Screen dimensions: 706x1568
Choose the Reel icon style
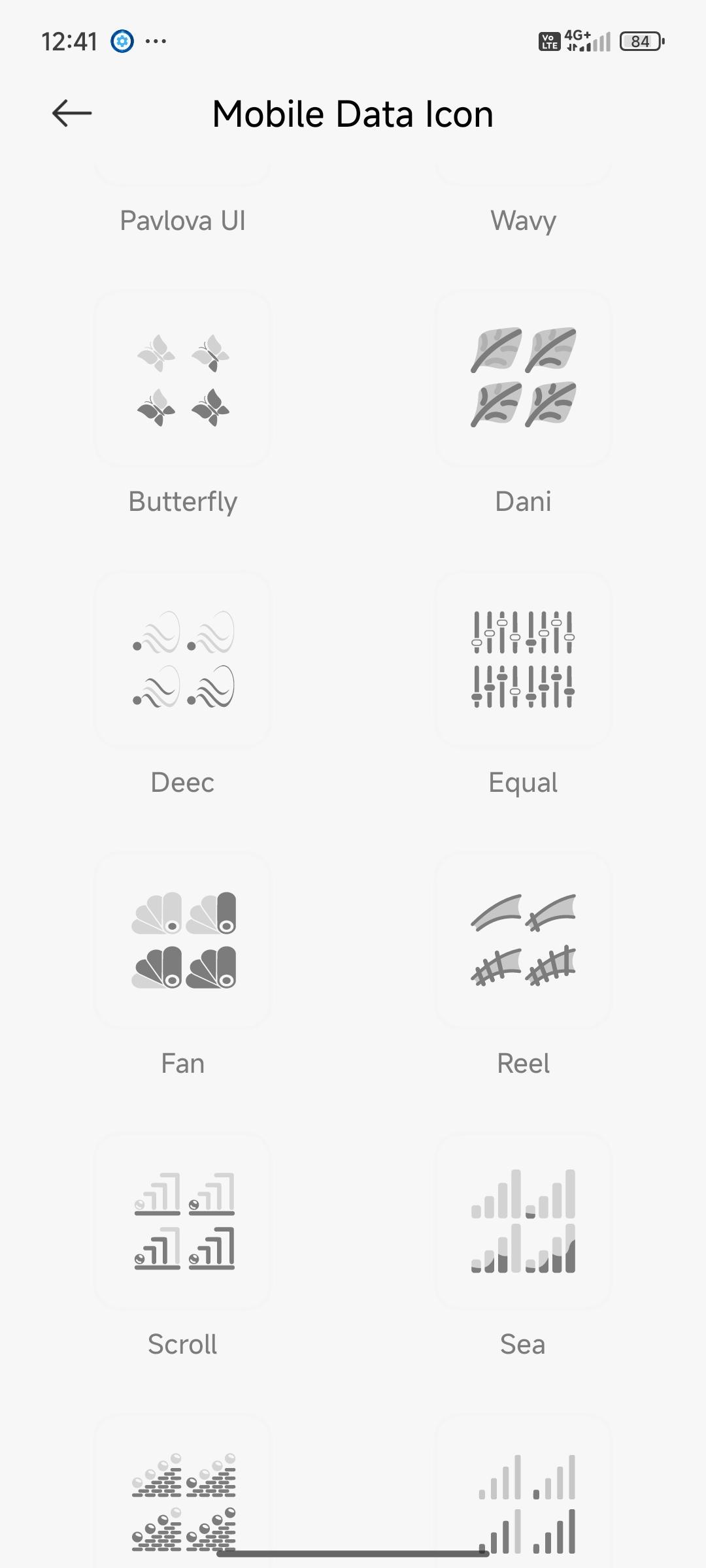tap(523, 941)
